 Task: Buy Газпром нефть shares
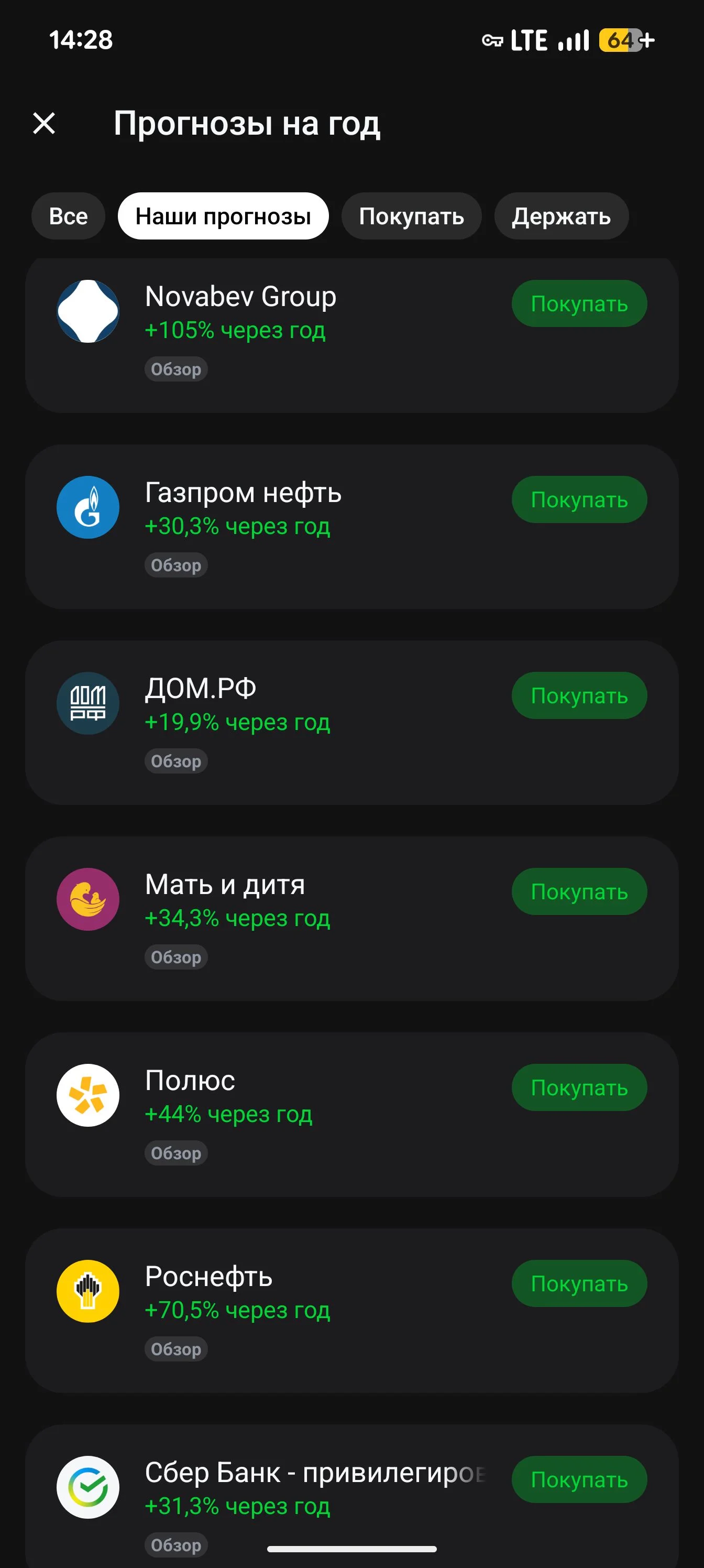point(579,500)
